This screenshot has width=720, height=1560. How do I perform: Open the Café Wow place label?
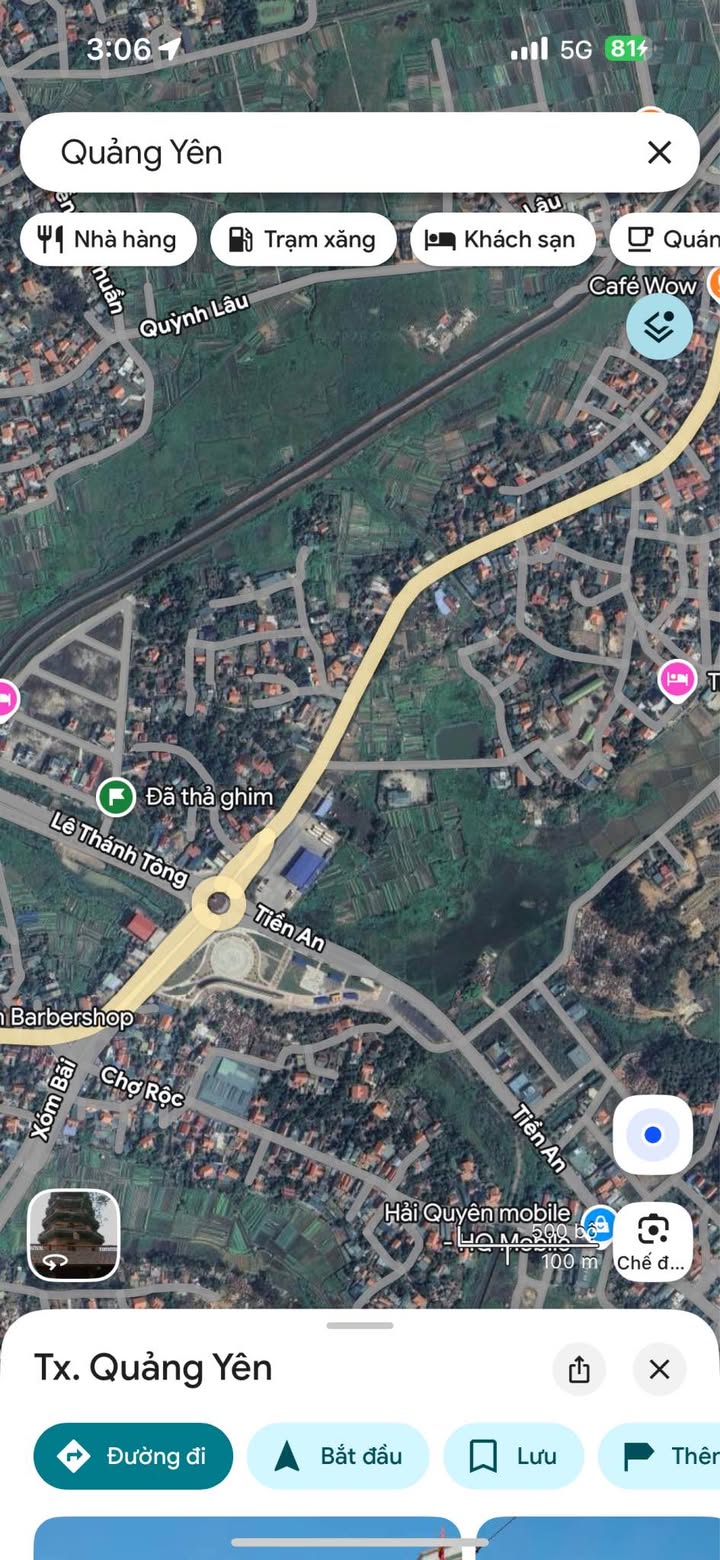coord(642,286)
